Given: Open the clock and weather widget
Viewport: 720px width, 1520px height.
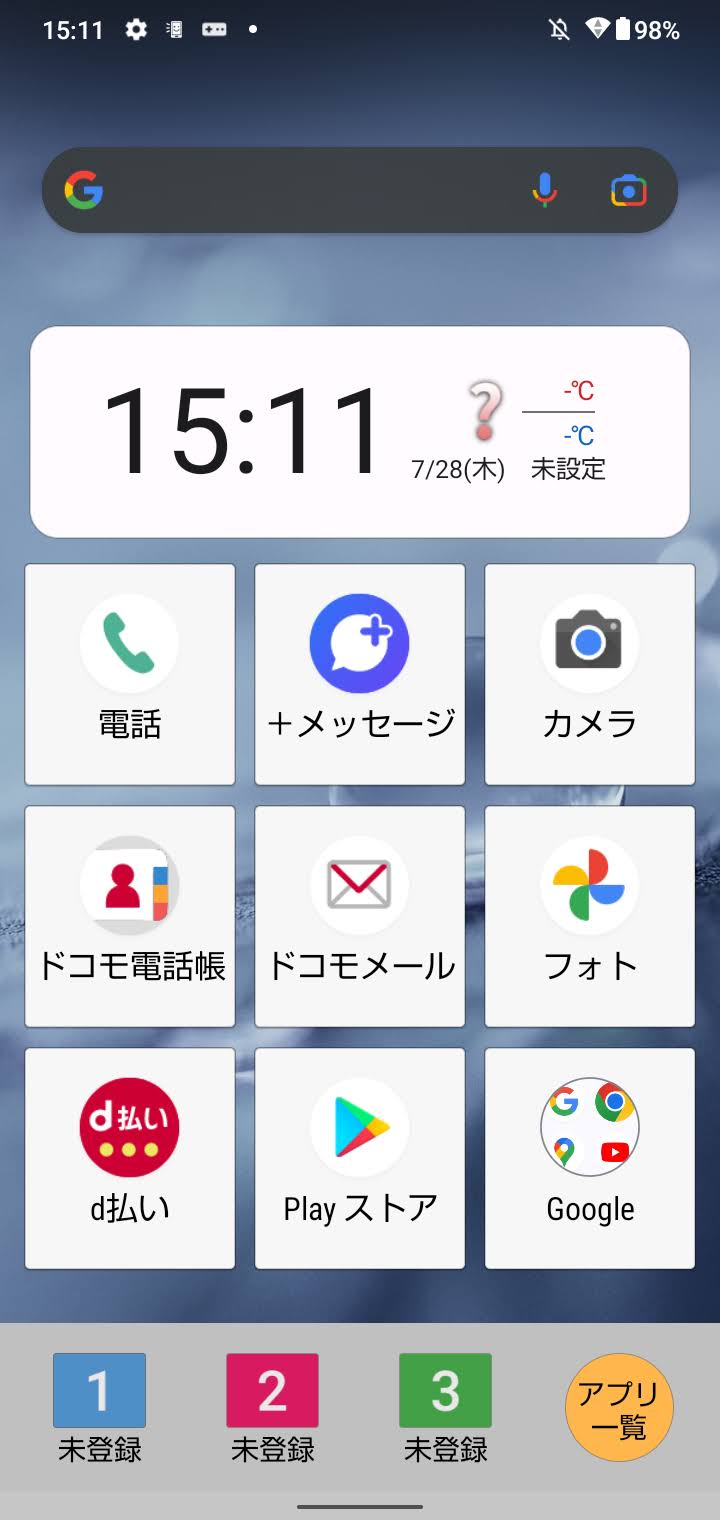Looking at the screenshot, I should click(x=360, y=432).
